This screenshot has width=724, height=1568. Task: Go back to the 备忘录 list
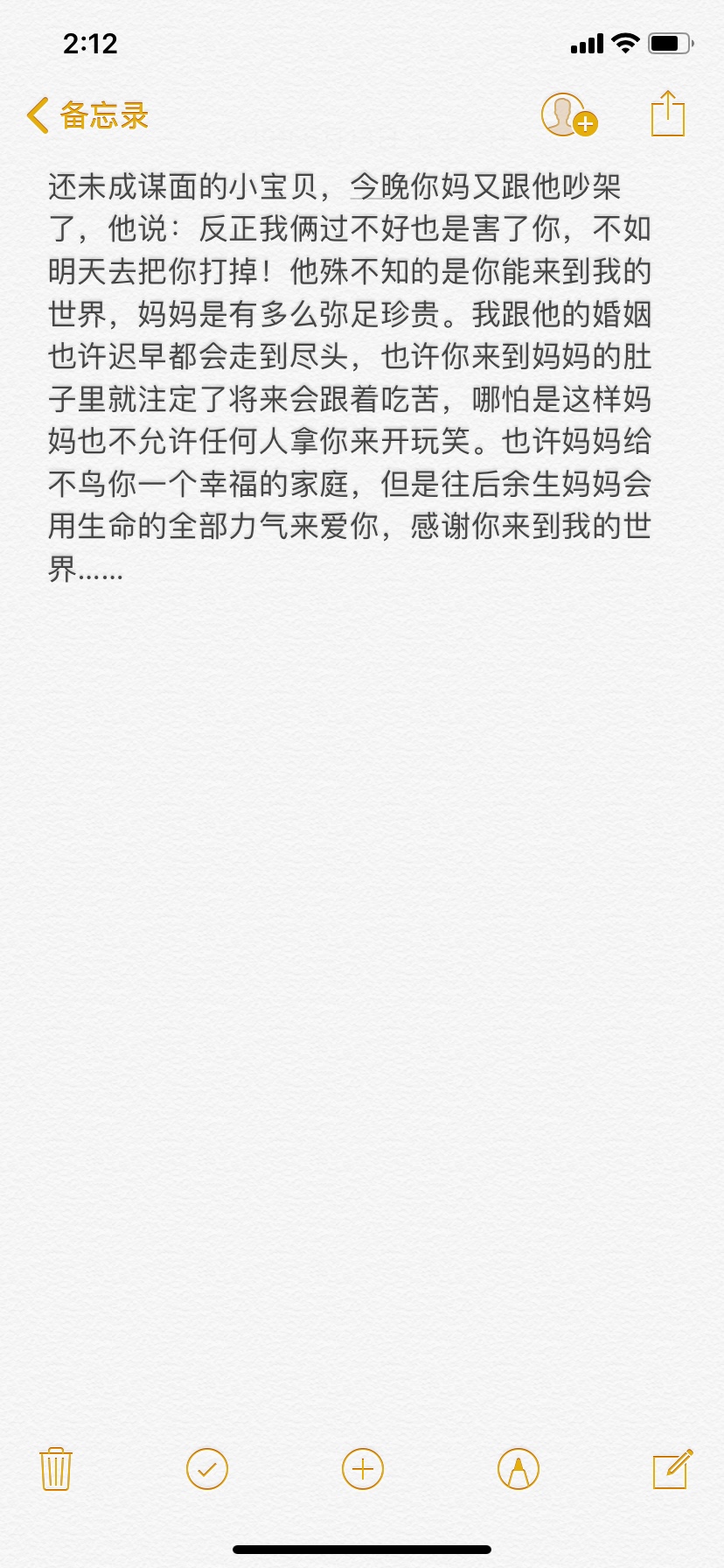87,115
